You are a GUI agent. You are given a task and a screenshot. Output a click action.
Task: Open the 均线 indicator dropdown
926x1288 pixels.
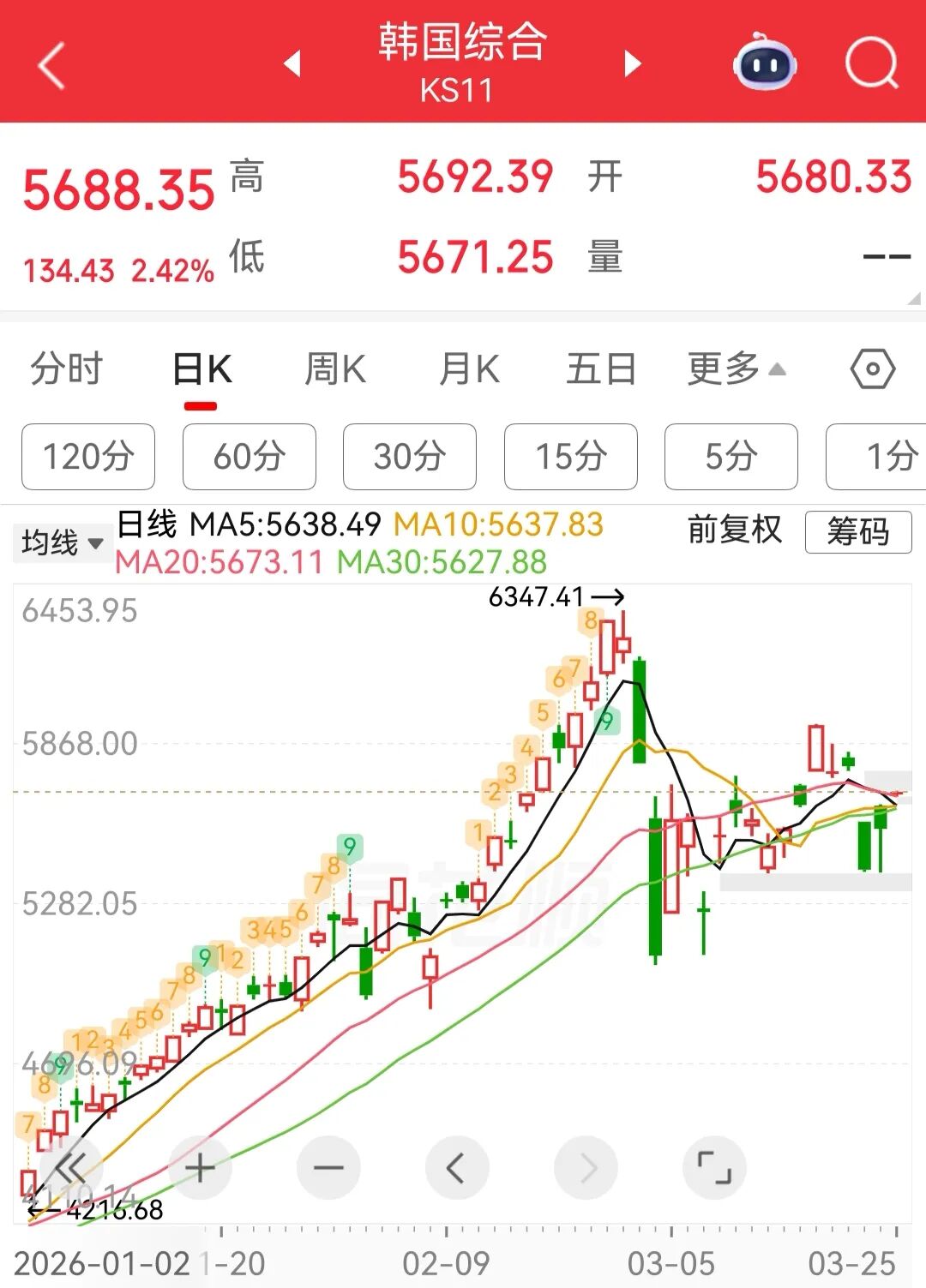[62, 543]
